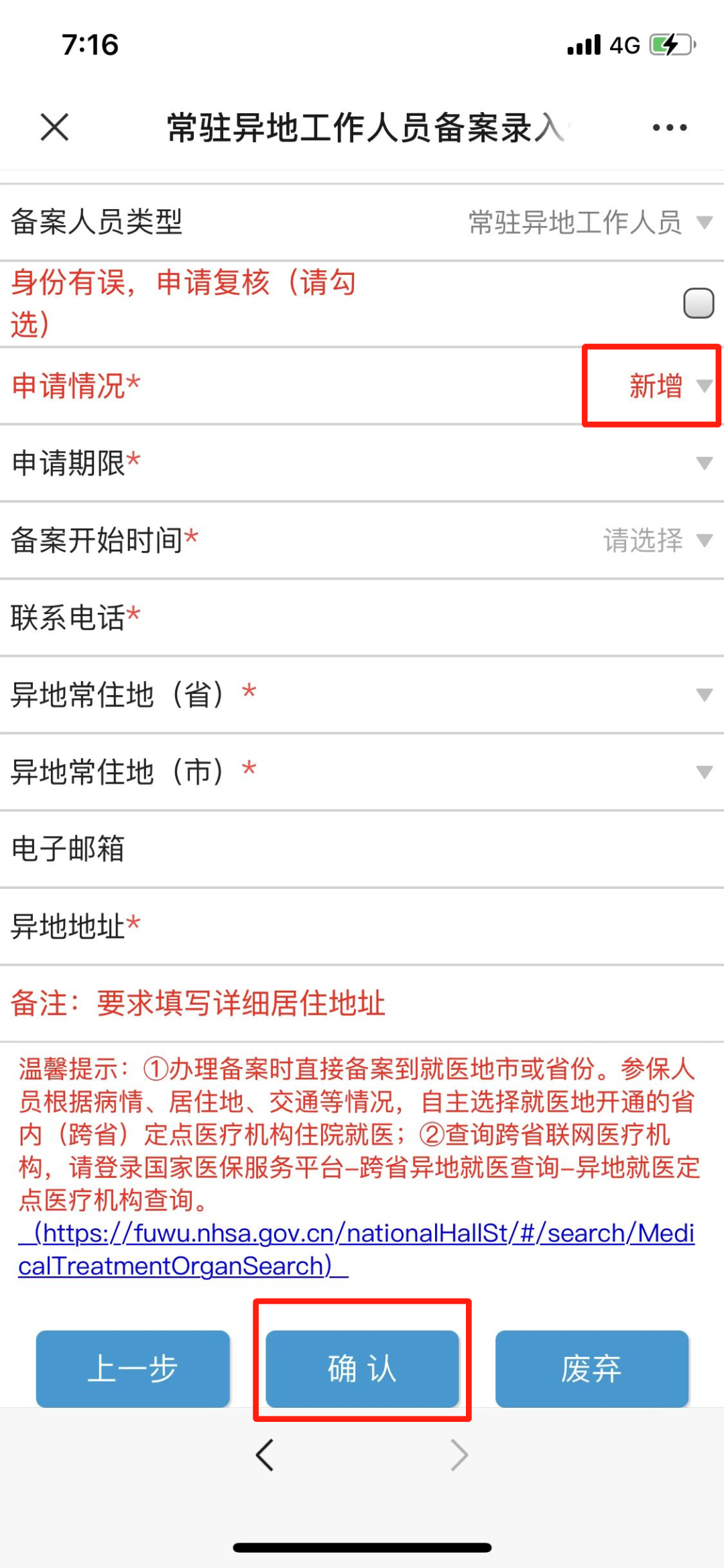Go back using the browser back arrow
724x1568 pixels.
click(265, 1455)
